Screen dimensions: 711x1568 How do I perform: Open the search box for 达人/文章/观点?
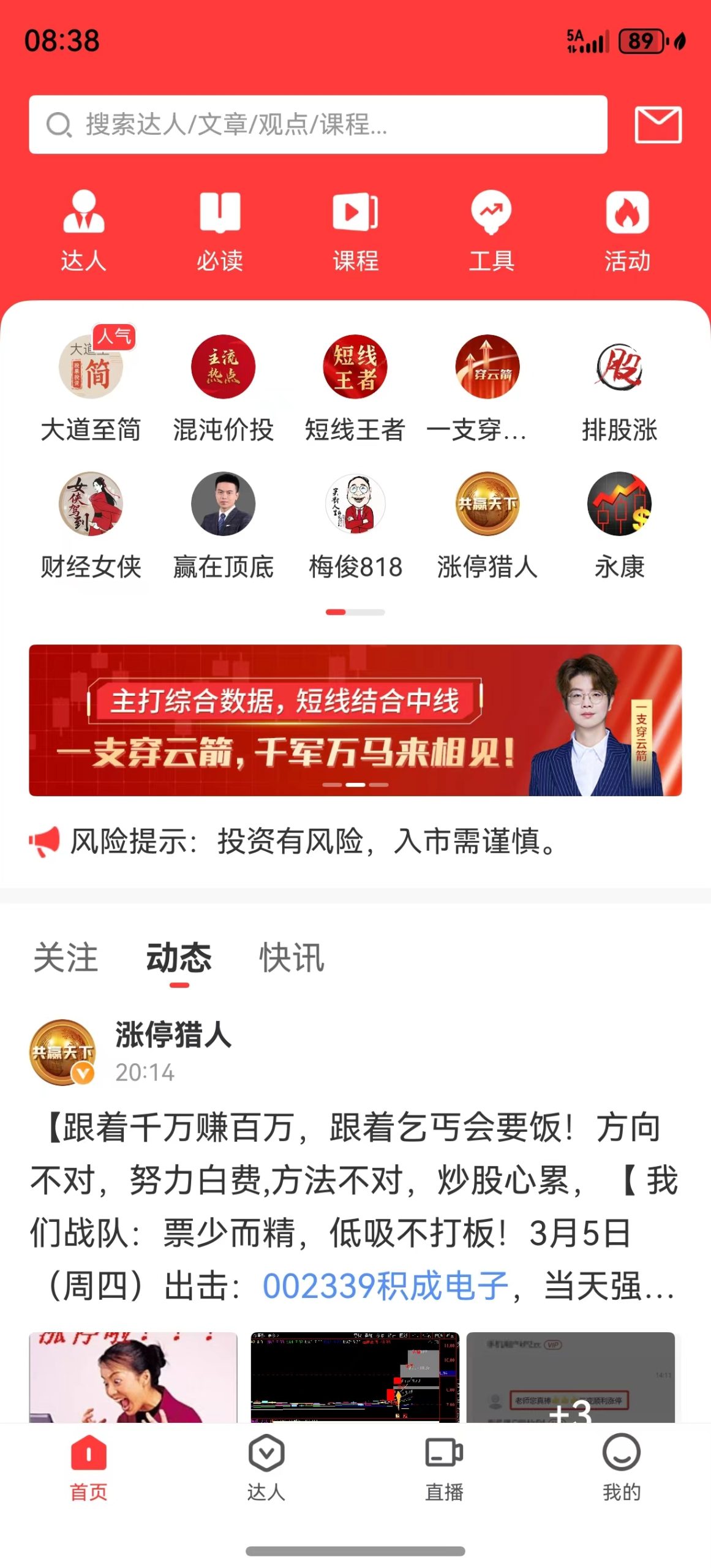point(317,124)
